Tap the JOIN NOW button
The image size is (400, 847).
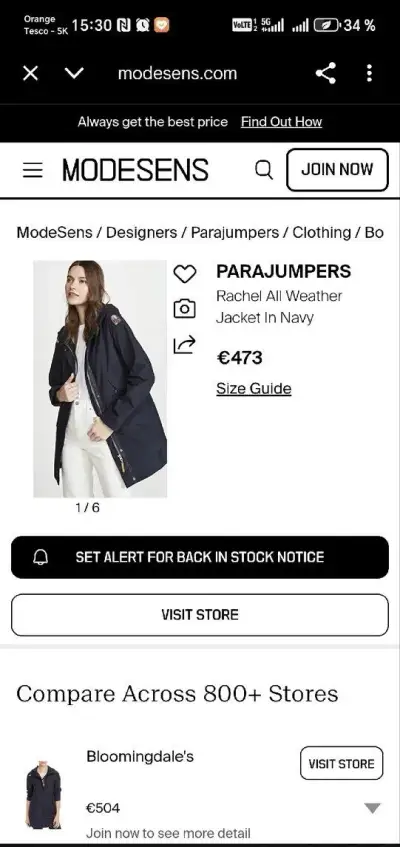[337, 170]
